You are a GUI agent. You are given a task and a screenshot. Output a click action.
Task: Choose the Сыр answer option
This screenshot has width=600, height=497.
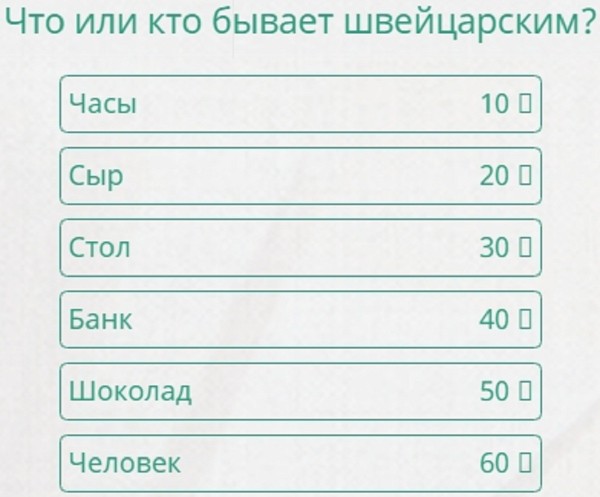[300, 176]
